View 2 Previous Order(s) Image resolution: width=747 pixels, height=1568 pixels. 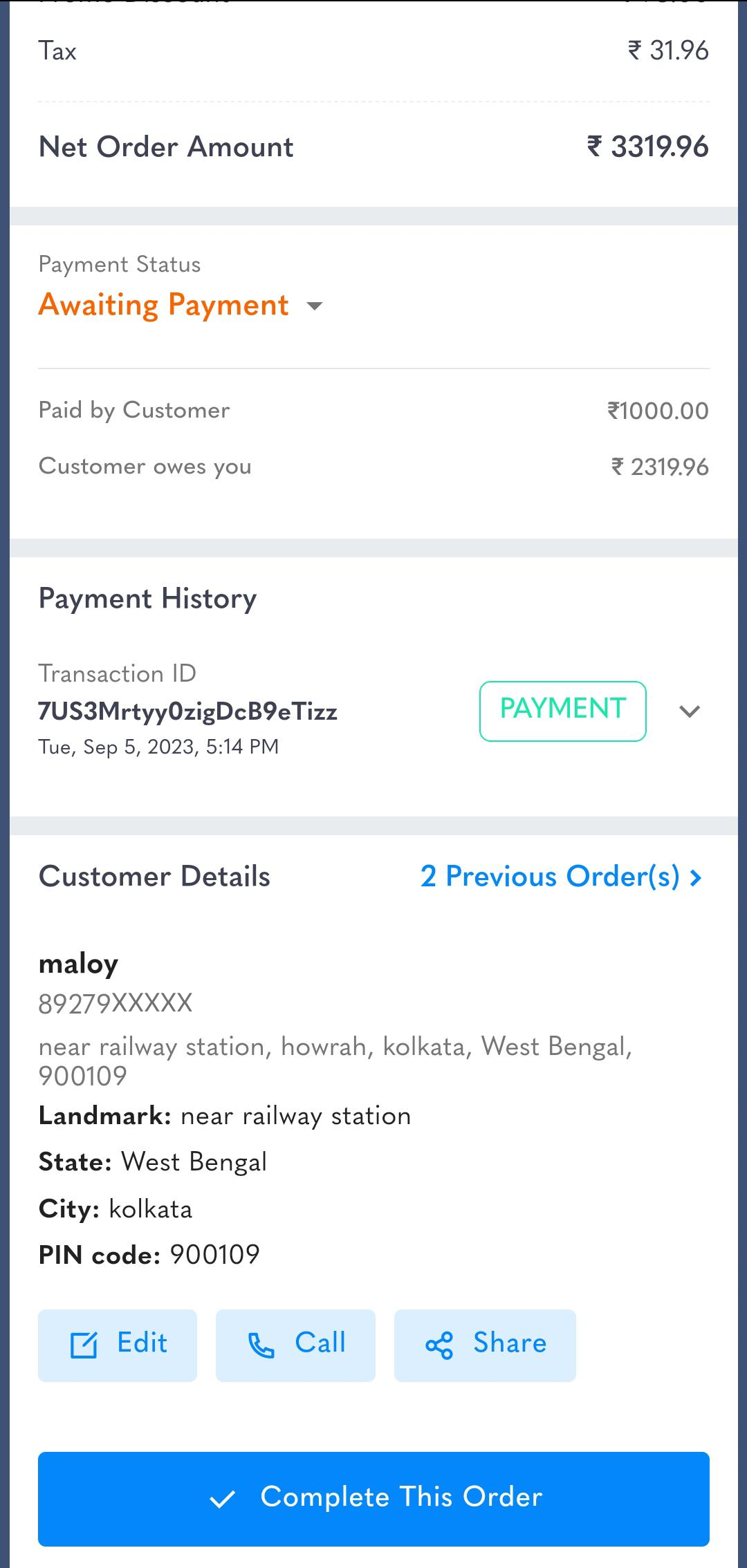(561, 877)
